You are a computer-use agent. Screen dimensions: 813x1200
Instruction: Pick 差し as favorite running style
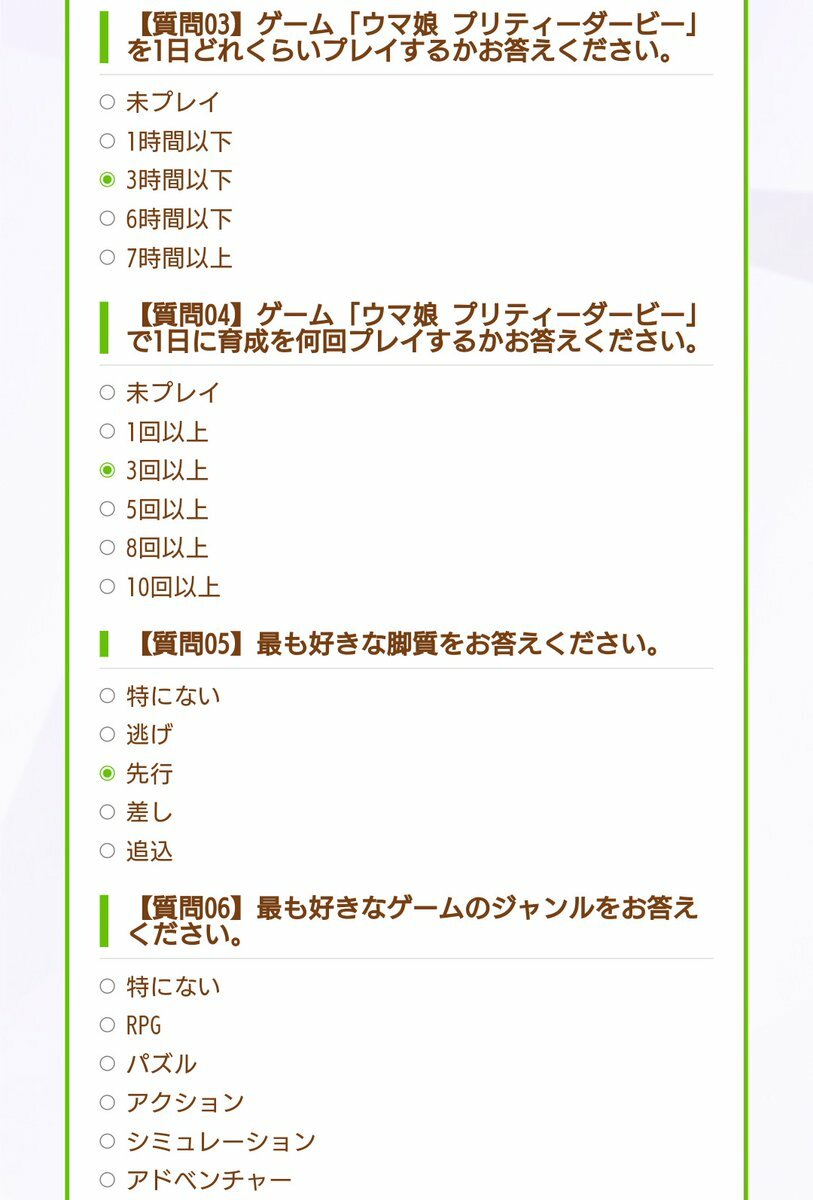[x=108, y=812]
